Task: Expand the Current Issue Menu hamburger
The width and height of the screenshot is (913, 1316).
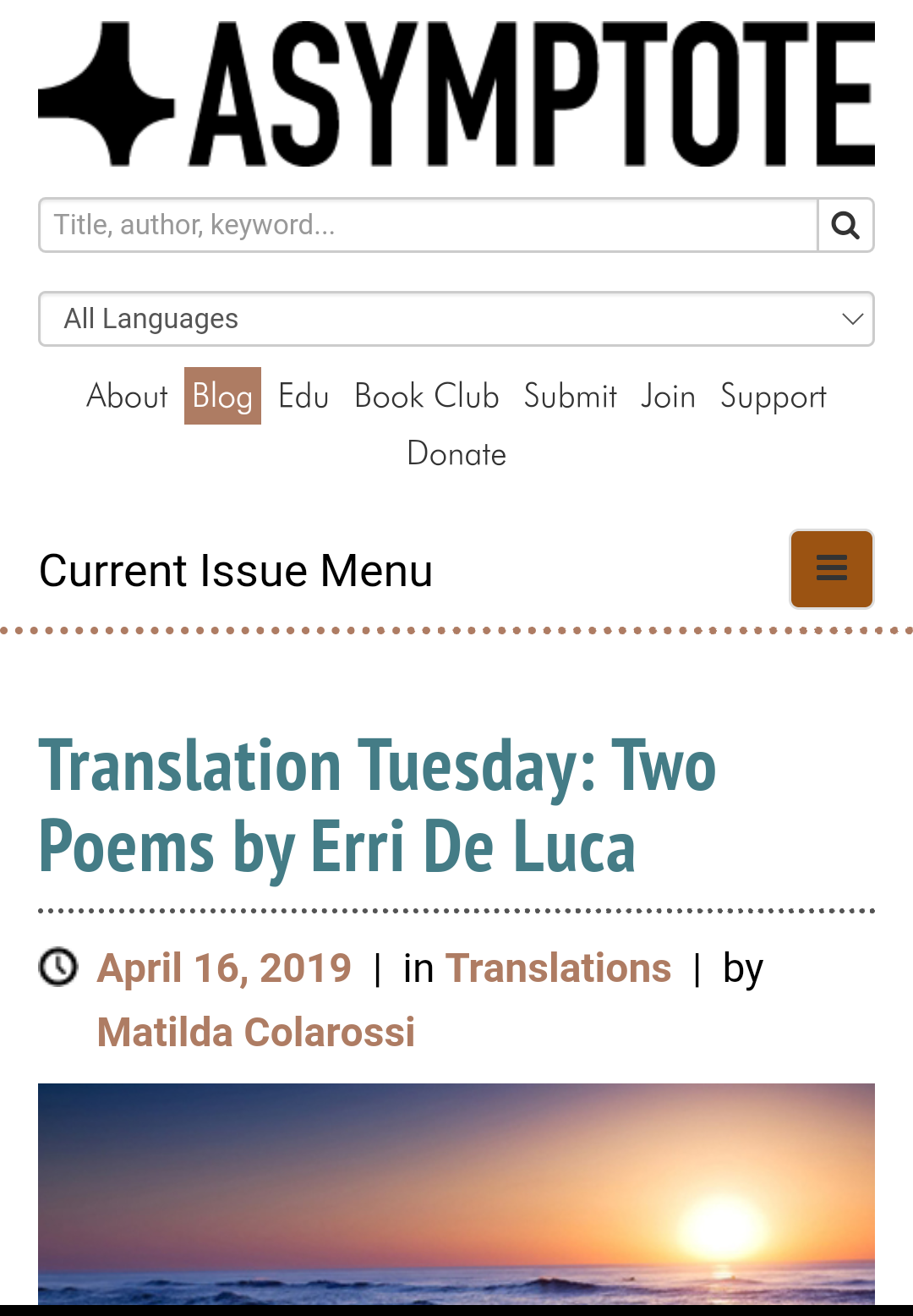Action: (831, 568)
